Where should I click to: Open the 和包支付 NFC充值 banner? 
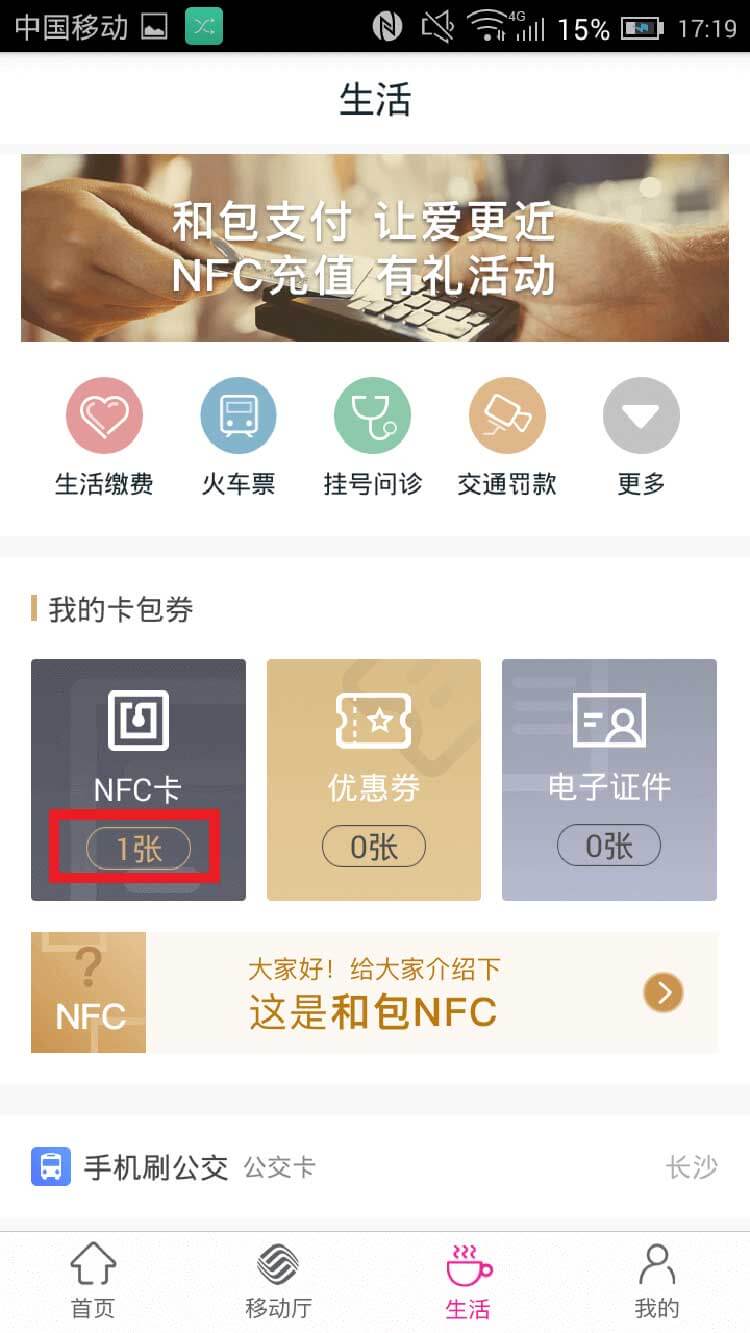375,248
